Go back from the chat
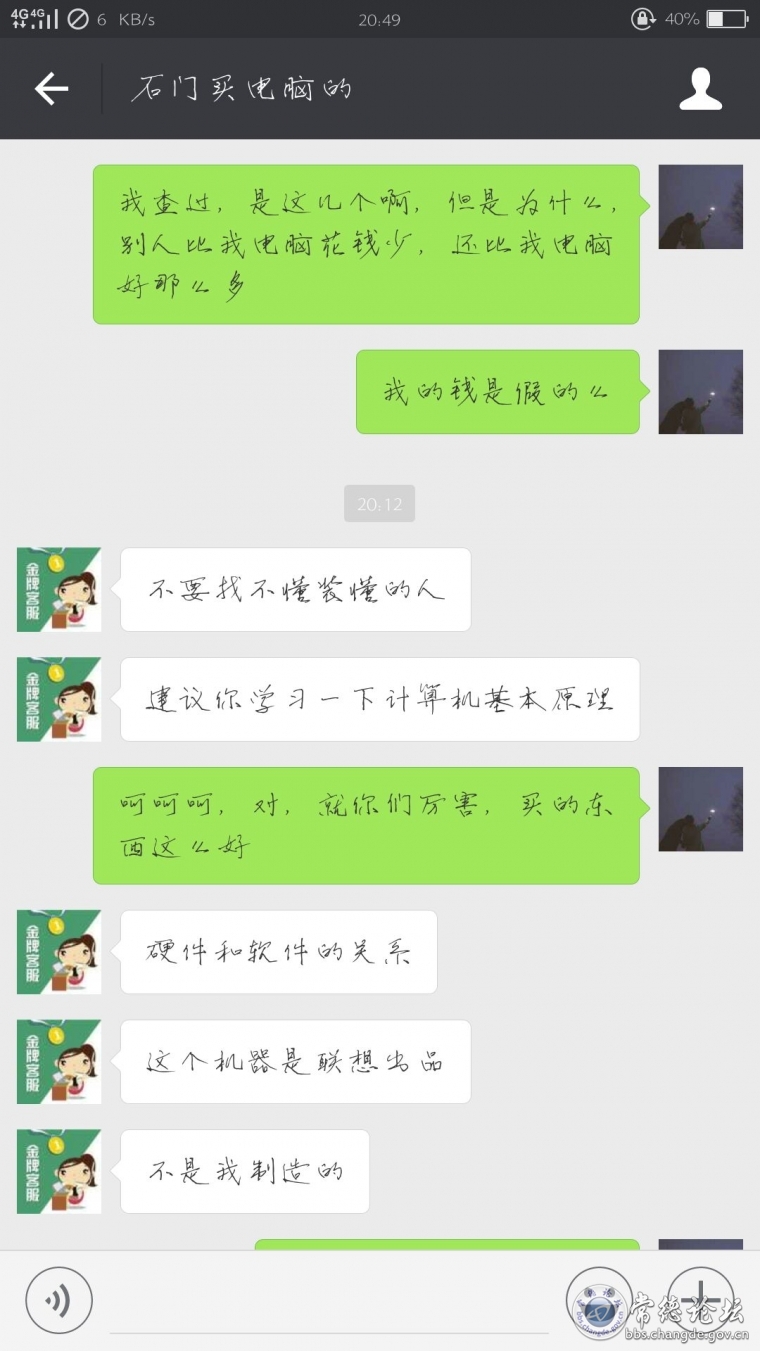The width and height of the screenshot is (760, 1351). pos(51,89)
